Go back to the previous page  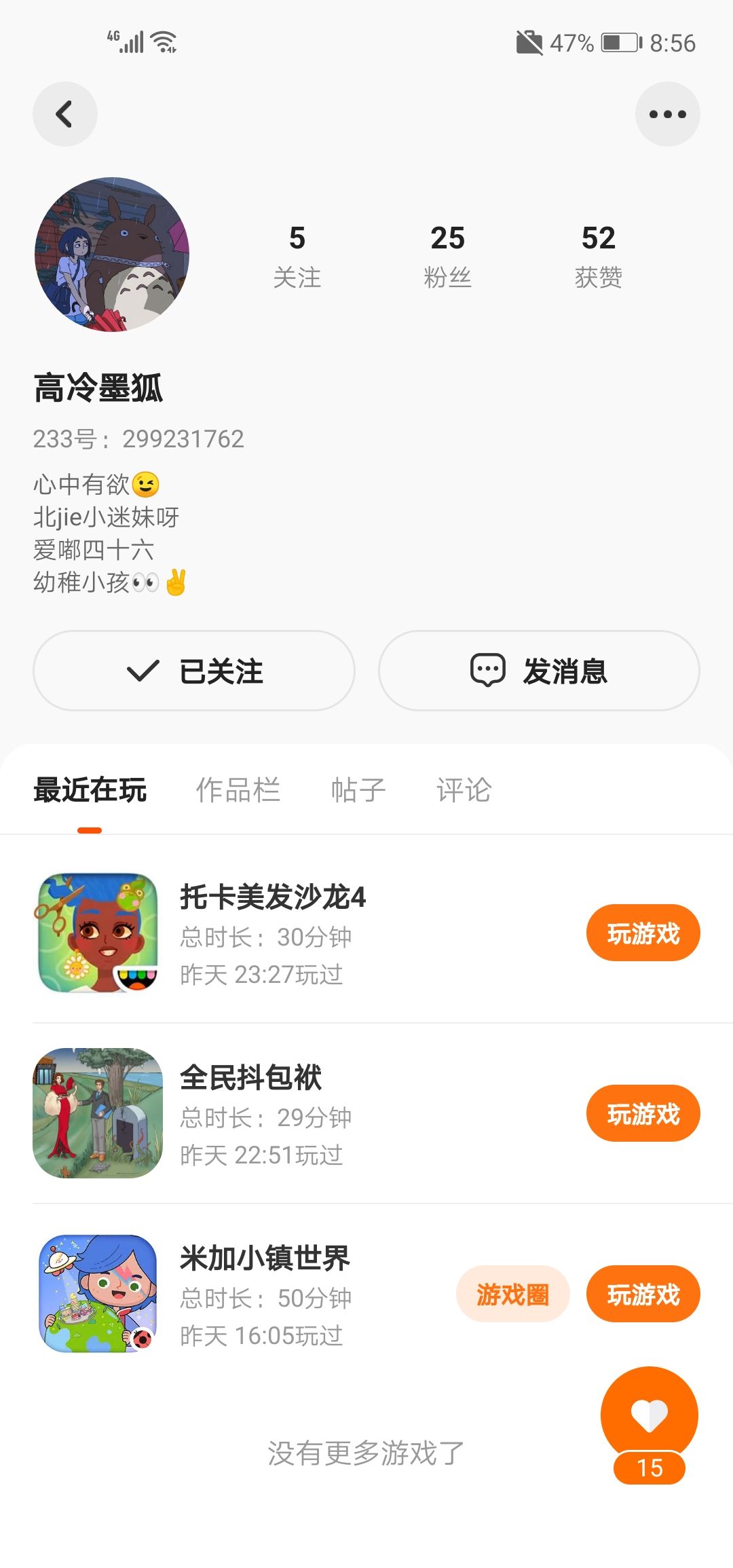click(x=65, y=114)
